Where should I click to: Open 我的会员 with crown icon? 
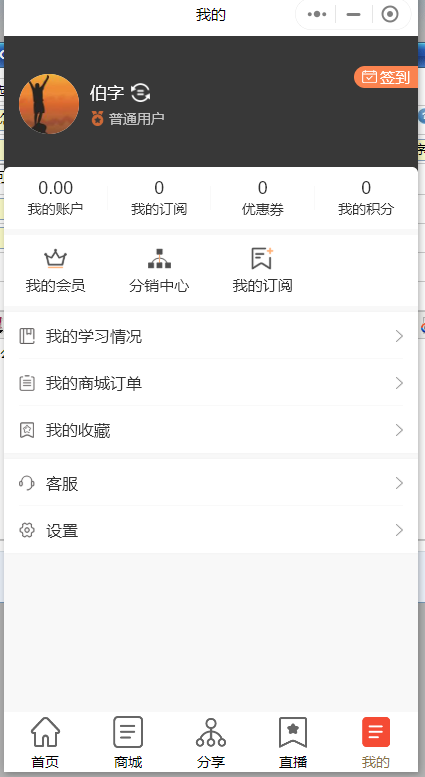pyautogui.click(x=55, y=271)
